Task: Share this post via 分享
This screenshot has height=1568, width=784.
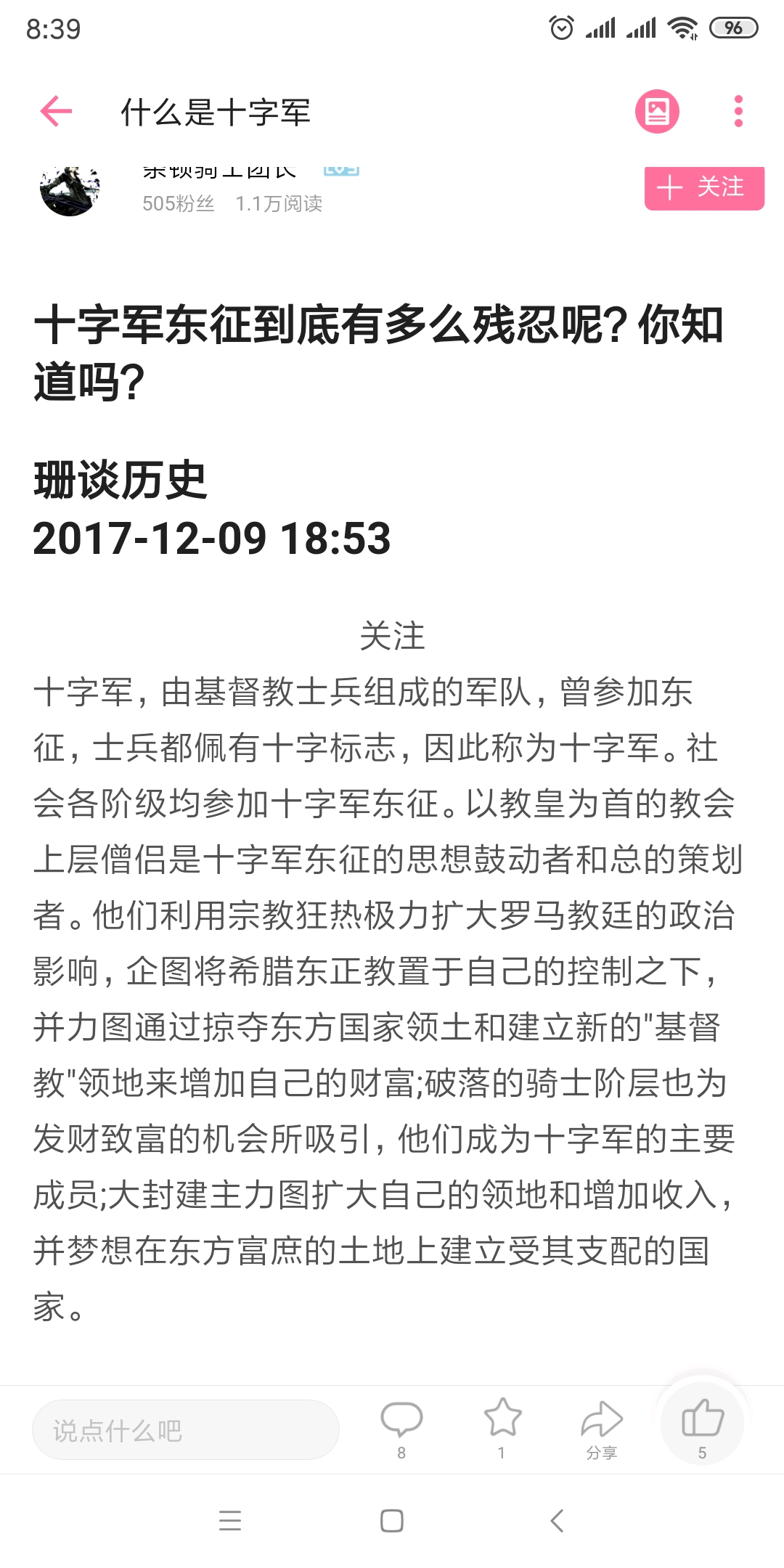Action: tap(602, 1429)
